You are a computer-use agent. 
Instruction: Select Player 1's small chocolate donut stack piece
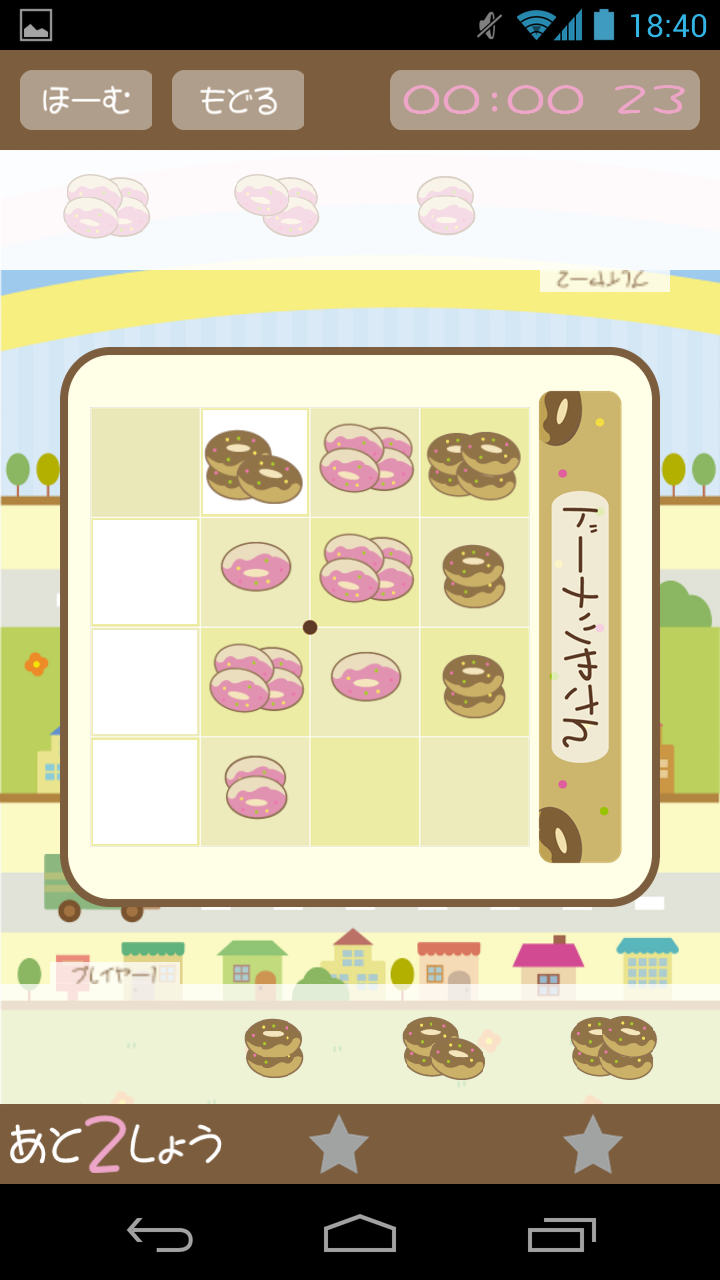point(274,1047)
